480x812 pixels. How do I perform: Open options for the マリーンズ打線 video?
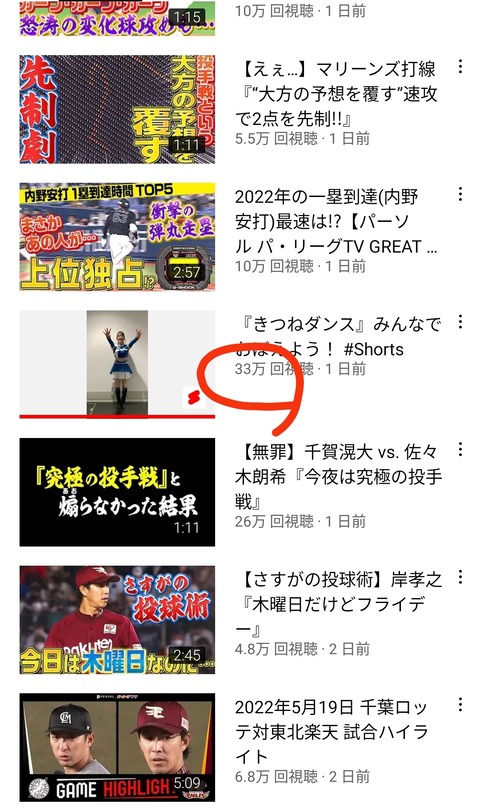pyautogui.click(x=460, y=66)
